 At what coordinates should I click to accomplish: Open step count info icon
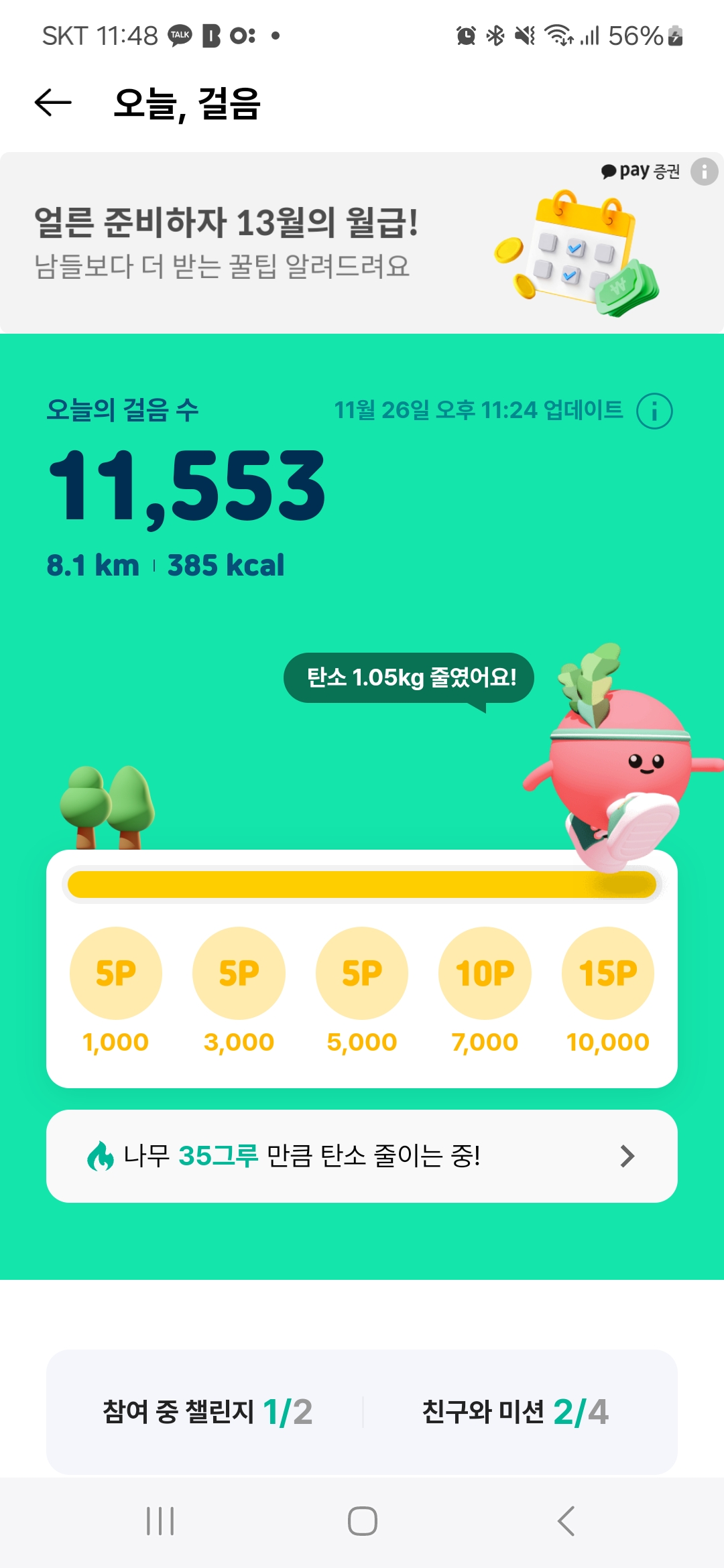[654, 411]
